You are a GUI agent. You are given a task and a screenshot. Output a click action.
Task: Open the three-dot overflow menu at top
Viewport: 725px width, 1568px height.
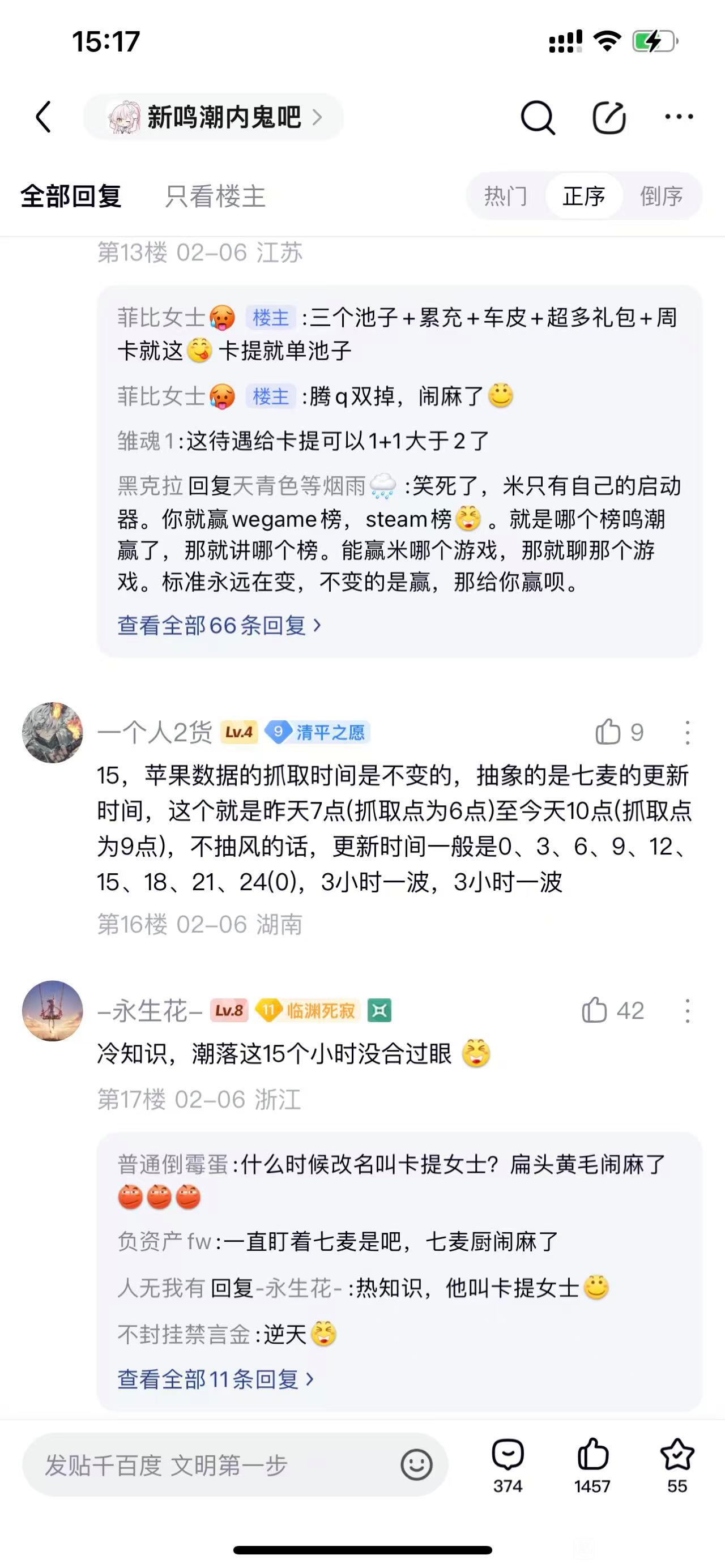(x=679, y=116)
